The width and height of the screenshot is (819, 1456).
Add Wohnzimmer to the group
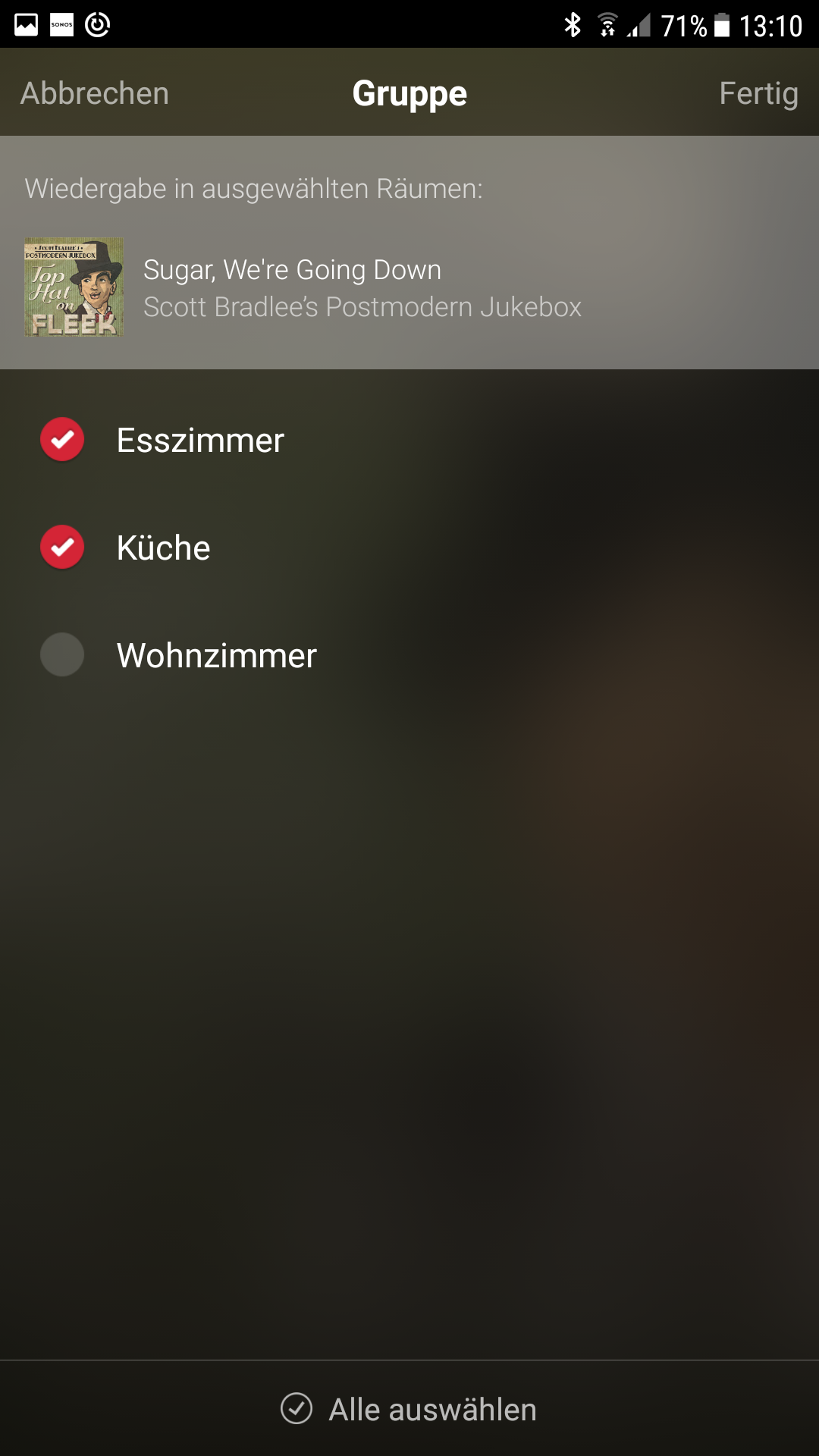coord(62,655)
